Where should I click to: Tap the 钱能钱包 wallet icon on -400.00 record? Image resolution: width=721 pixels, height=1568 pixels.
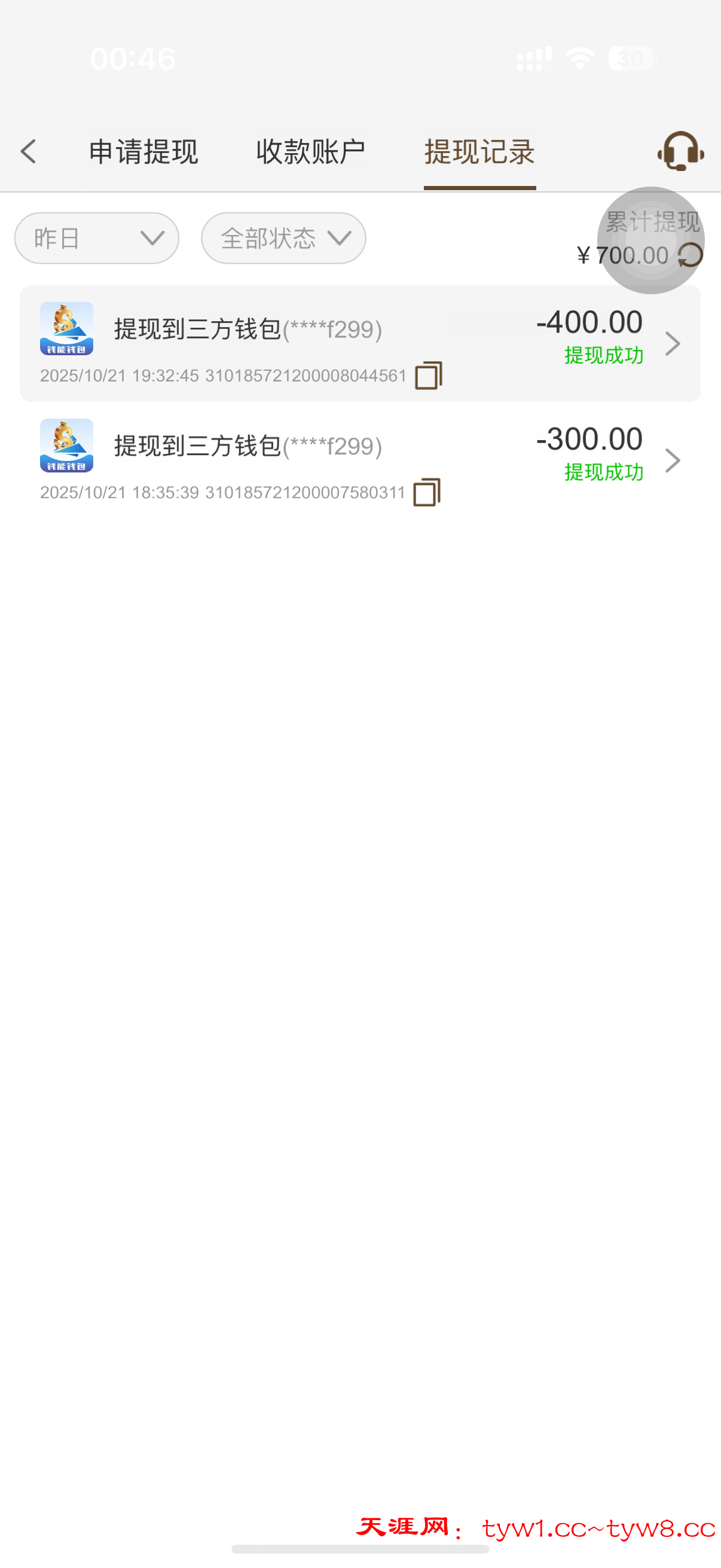pos(67,329)
